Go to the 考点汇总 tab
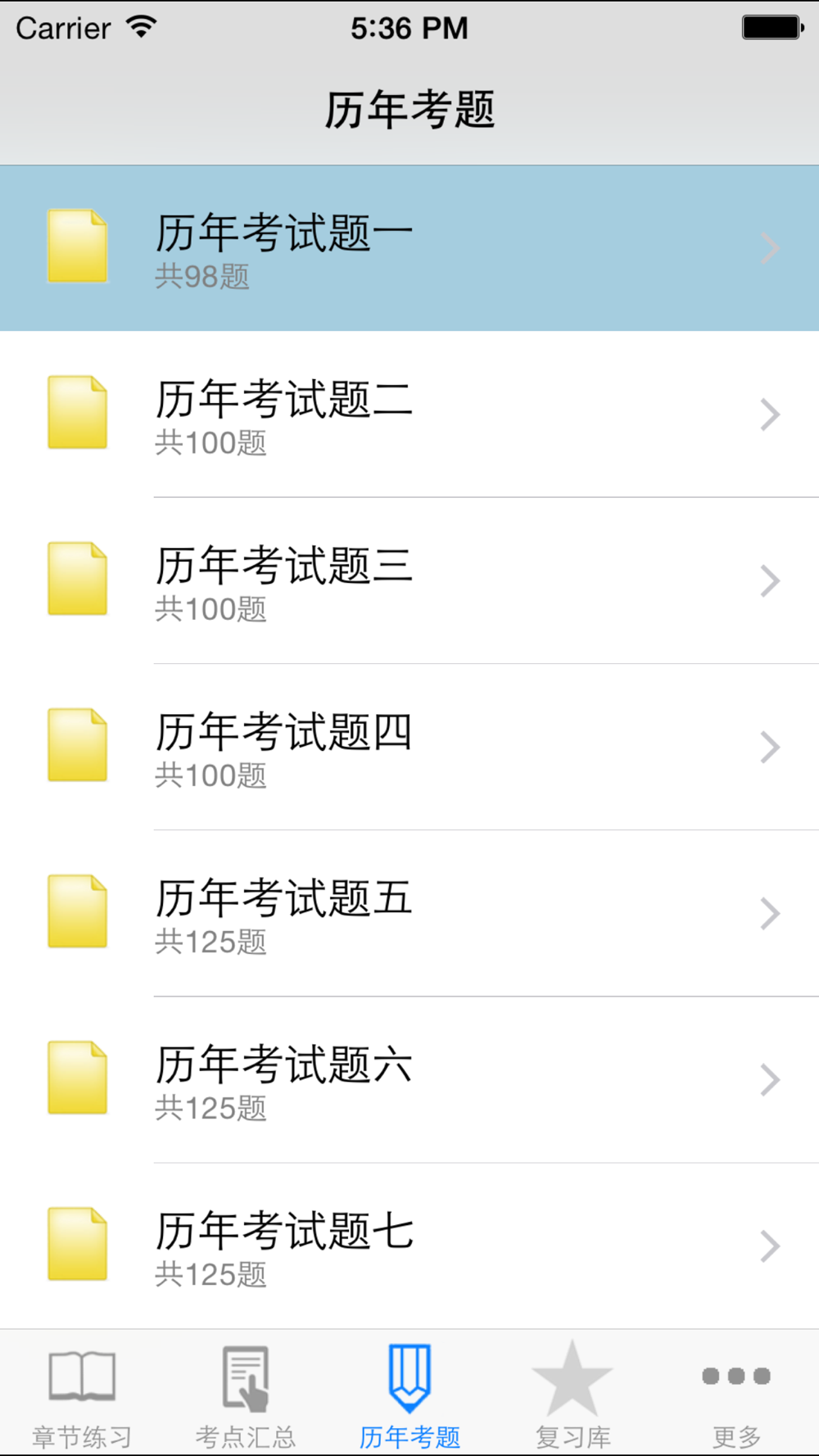The height and width of the screenshot is (1456, 819). coord(246,1394)
